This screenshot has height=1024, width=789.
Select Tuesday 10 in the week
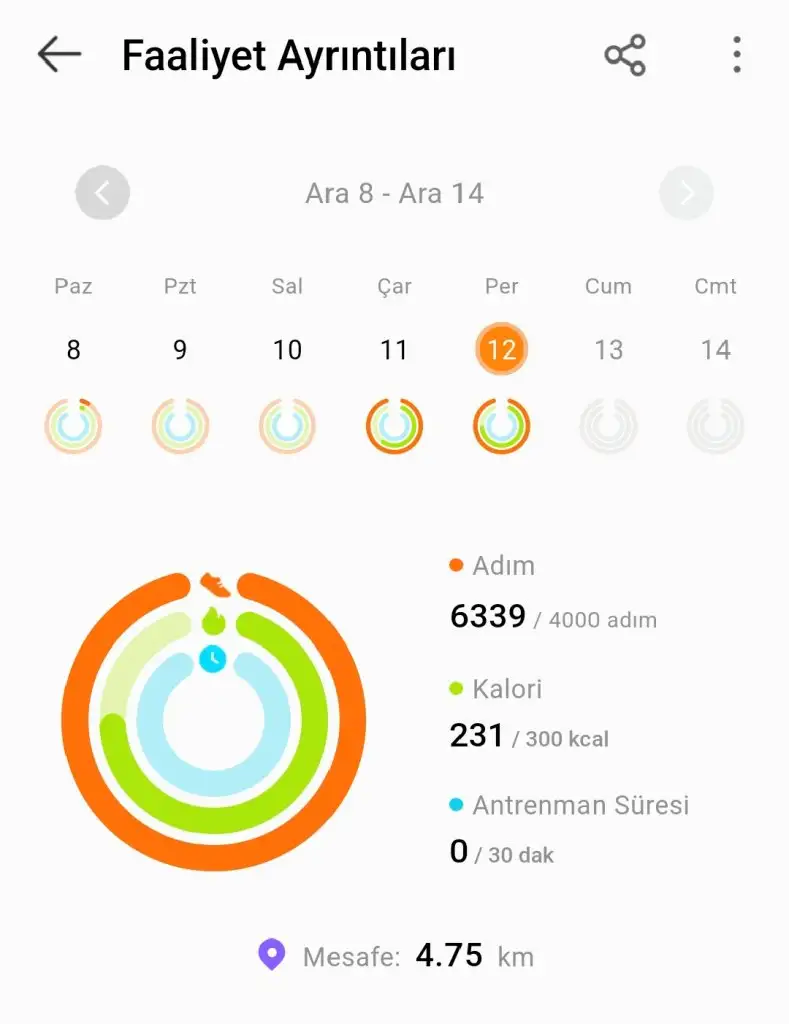pos(287,350)
